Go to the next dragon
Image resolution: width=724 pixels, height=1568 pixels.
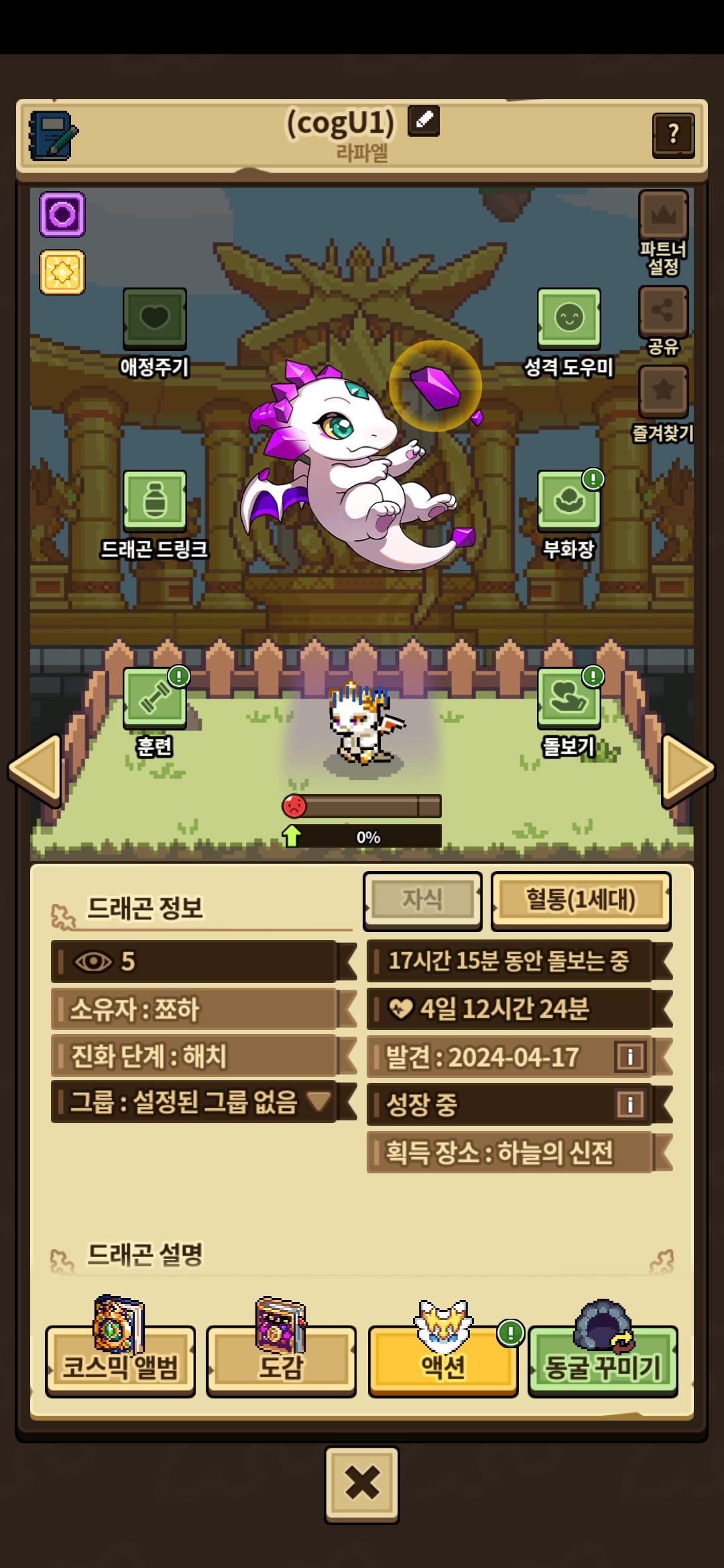point(688,769)
